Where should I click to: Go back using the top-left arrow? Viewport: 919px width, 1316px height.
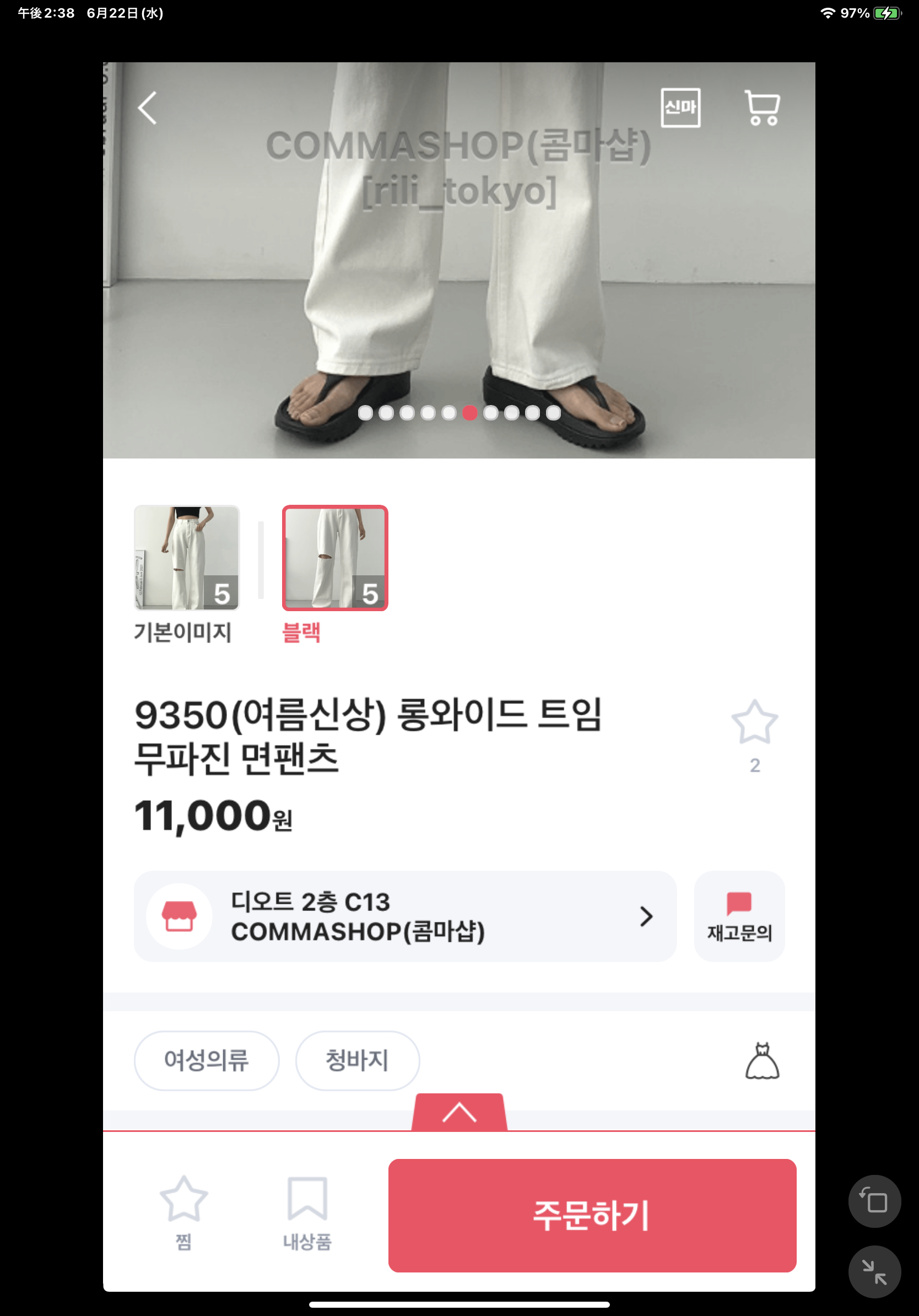148,108
